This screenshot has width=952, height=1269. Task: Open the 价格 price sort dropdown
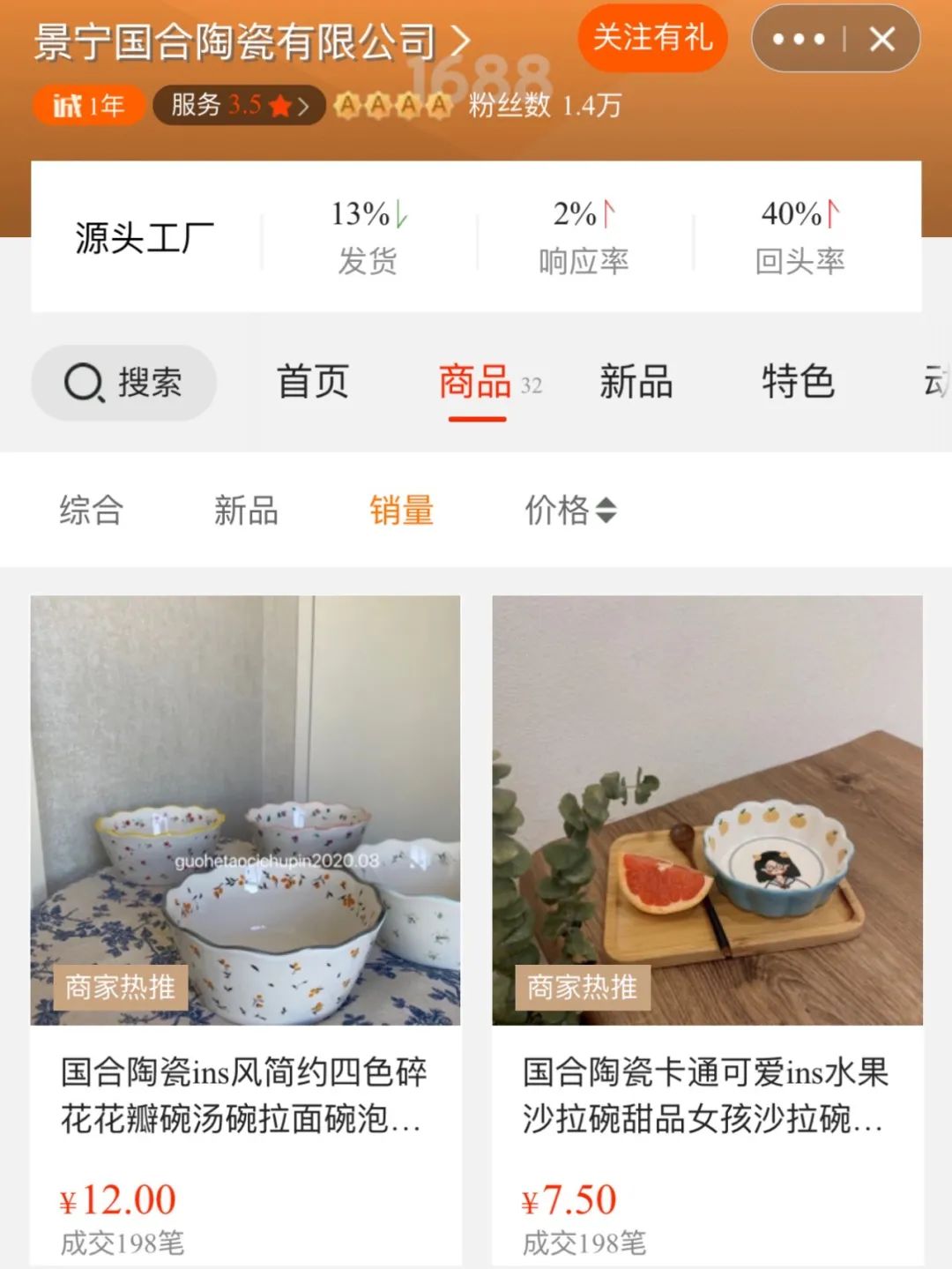[572, 511]
